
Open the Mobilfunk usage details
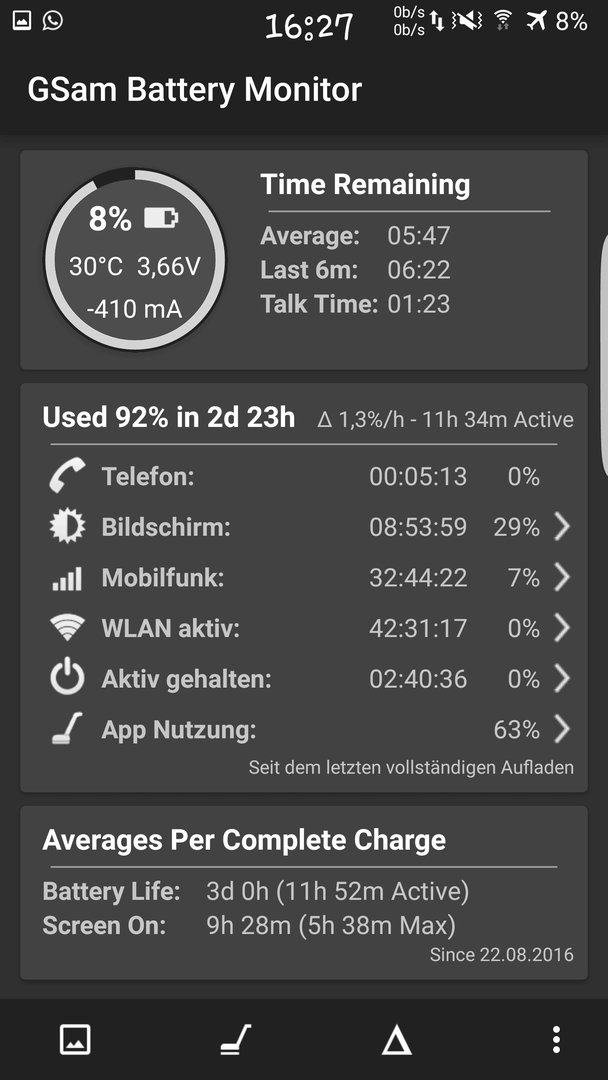coord(304,578)
